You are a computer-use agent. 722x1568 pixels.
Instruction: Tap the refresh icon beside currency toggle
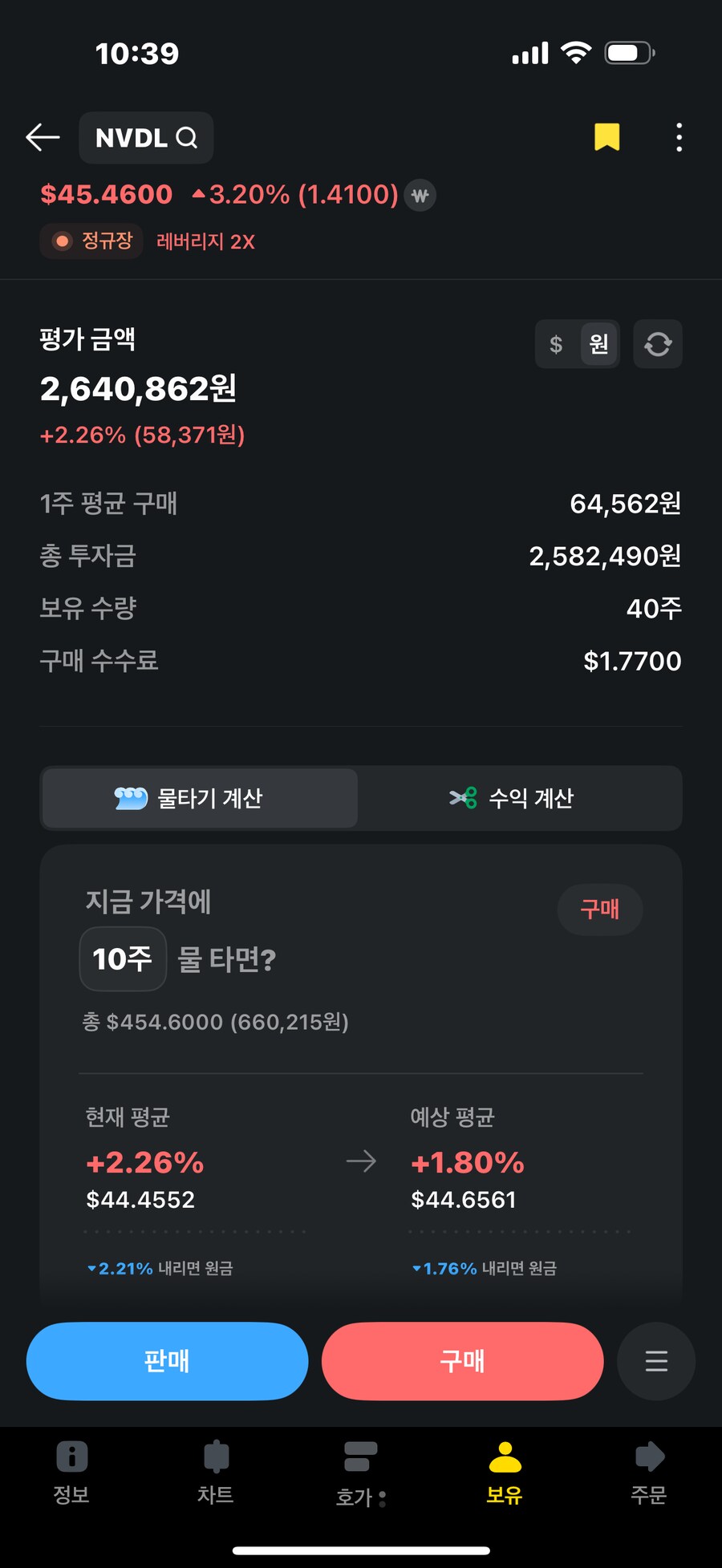(x=657, y=343)
